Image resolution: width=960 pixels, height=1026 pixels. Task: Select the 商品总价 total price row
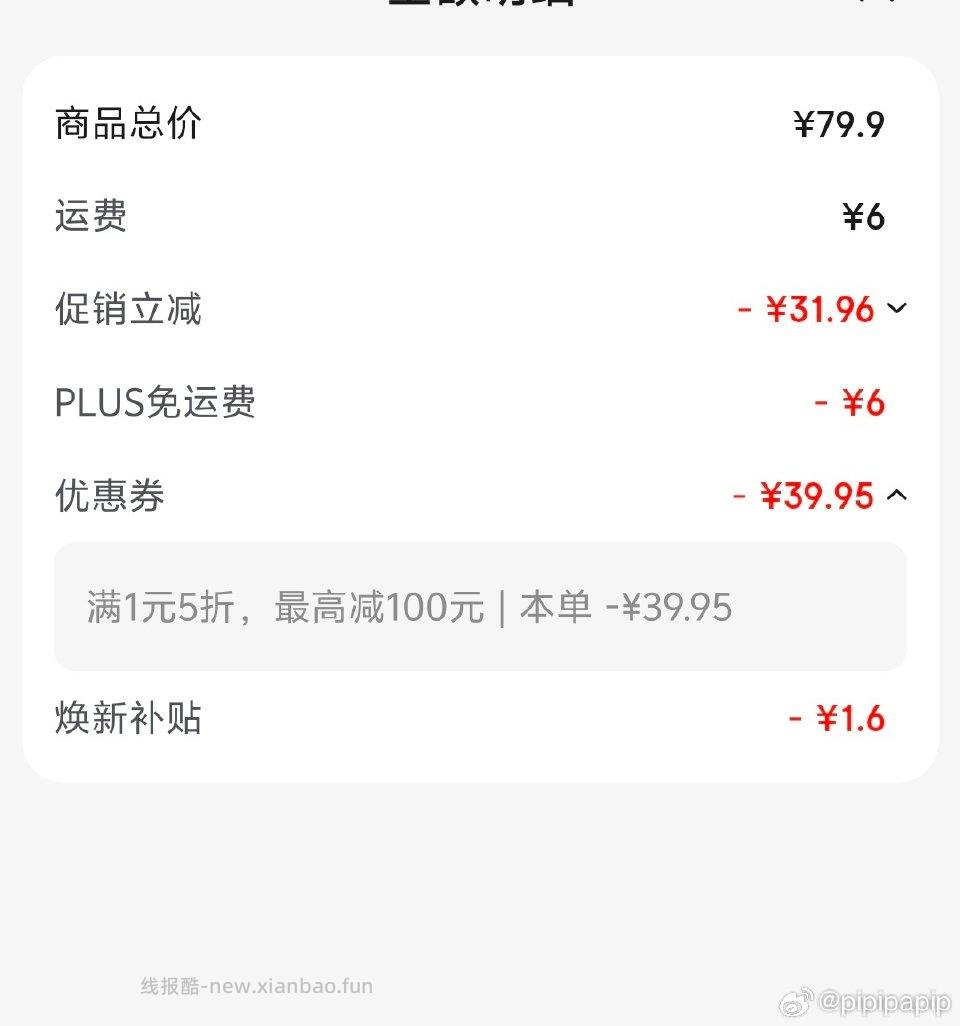(128, 122)
